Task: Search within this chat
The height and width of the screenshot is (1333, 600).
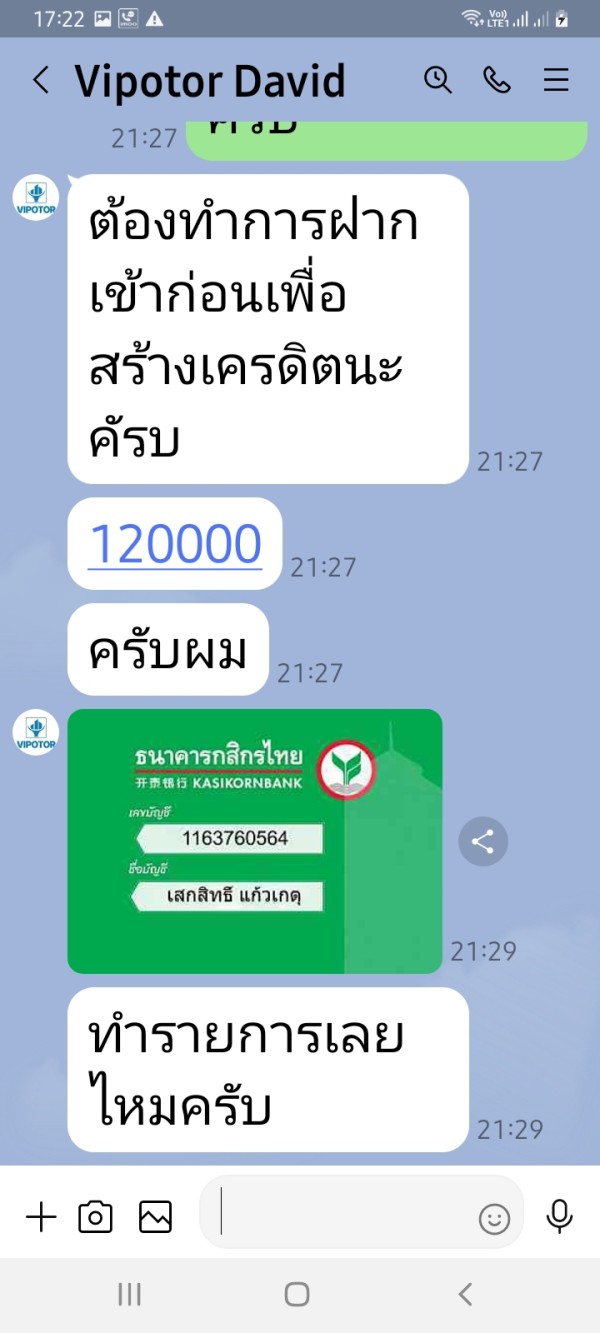Action: [x=438, y=80]
